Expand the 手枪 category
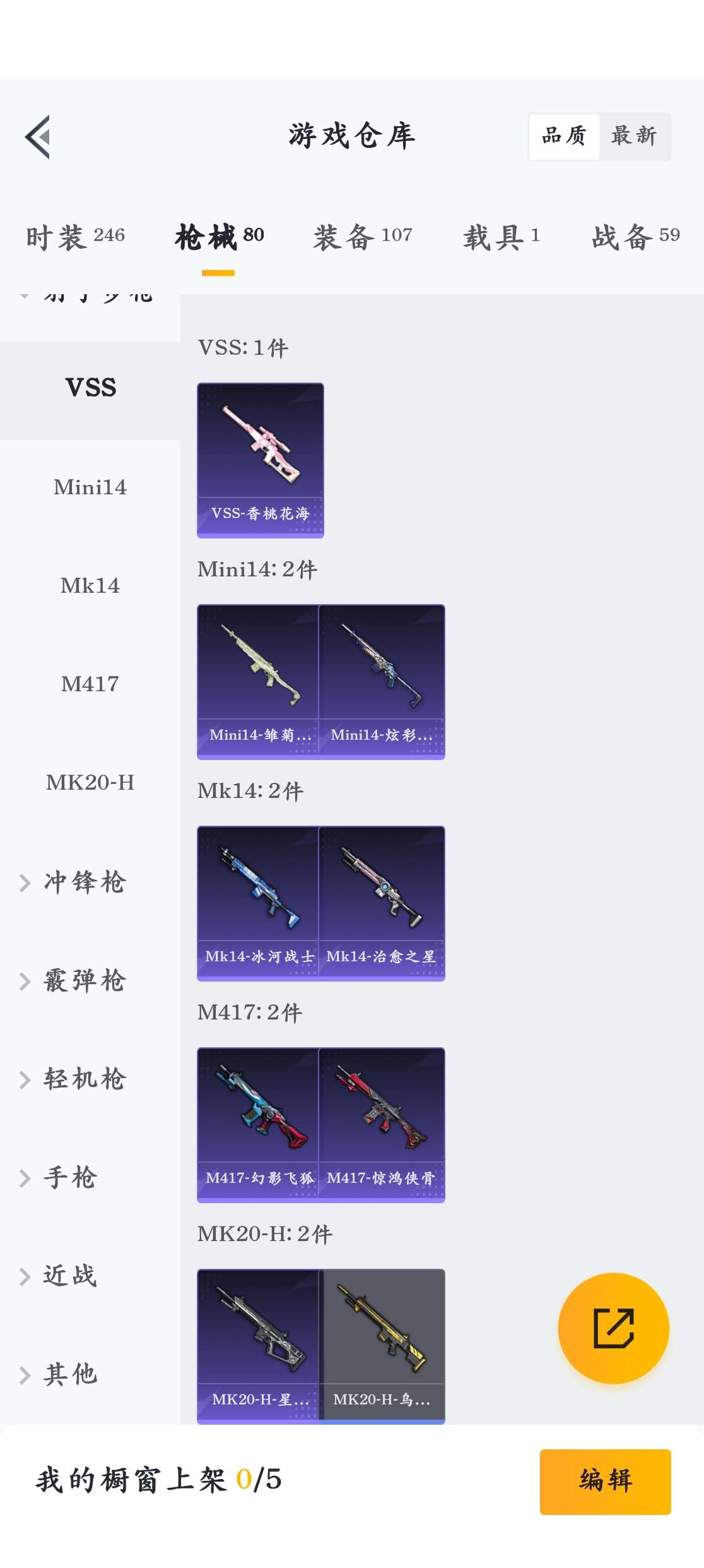The image size is (704, 1568). pos(90,1178)
